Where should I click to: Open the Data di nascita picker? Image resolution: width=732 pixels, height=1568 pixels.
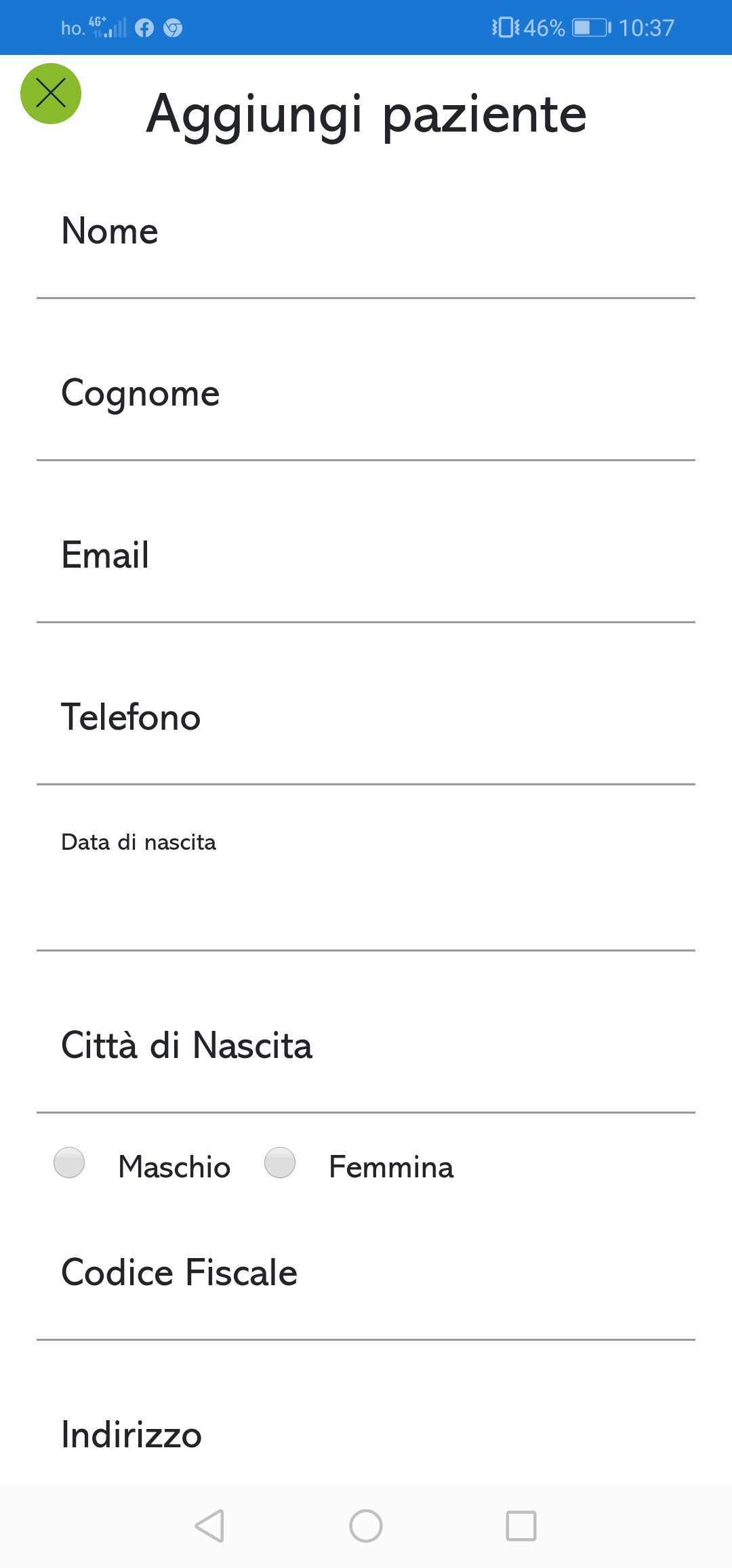[366, 882]
